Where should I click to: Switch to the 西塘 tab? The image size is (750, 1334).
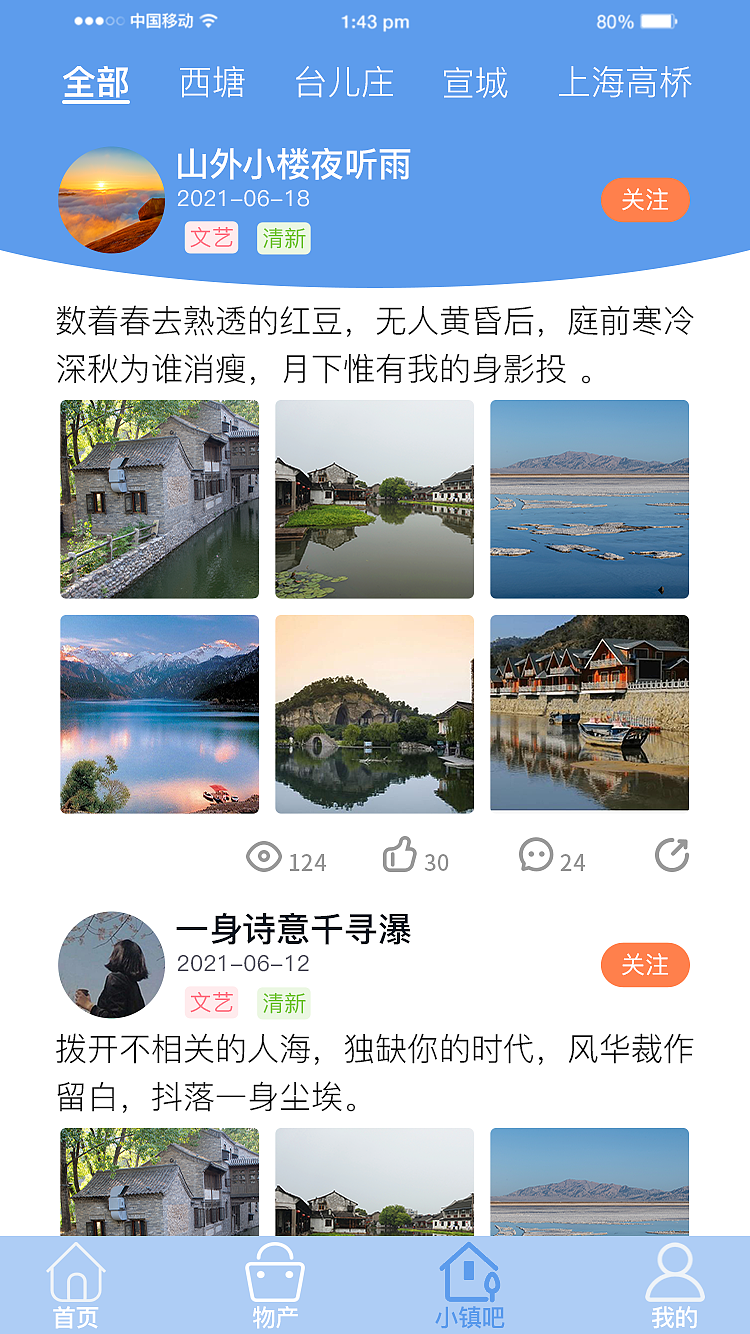click(x=212, y=83)
